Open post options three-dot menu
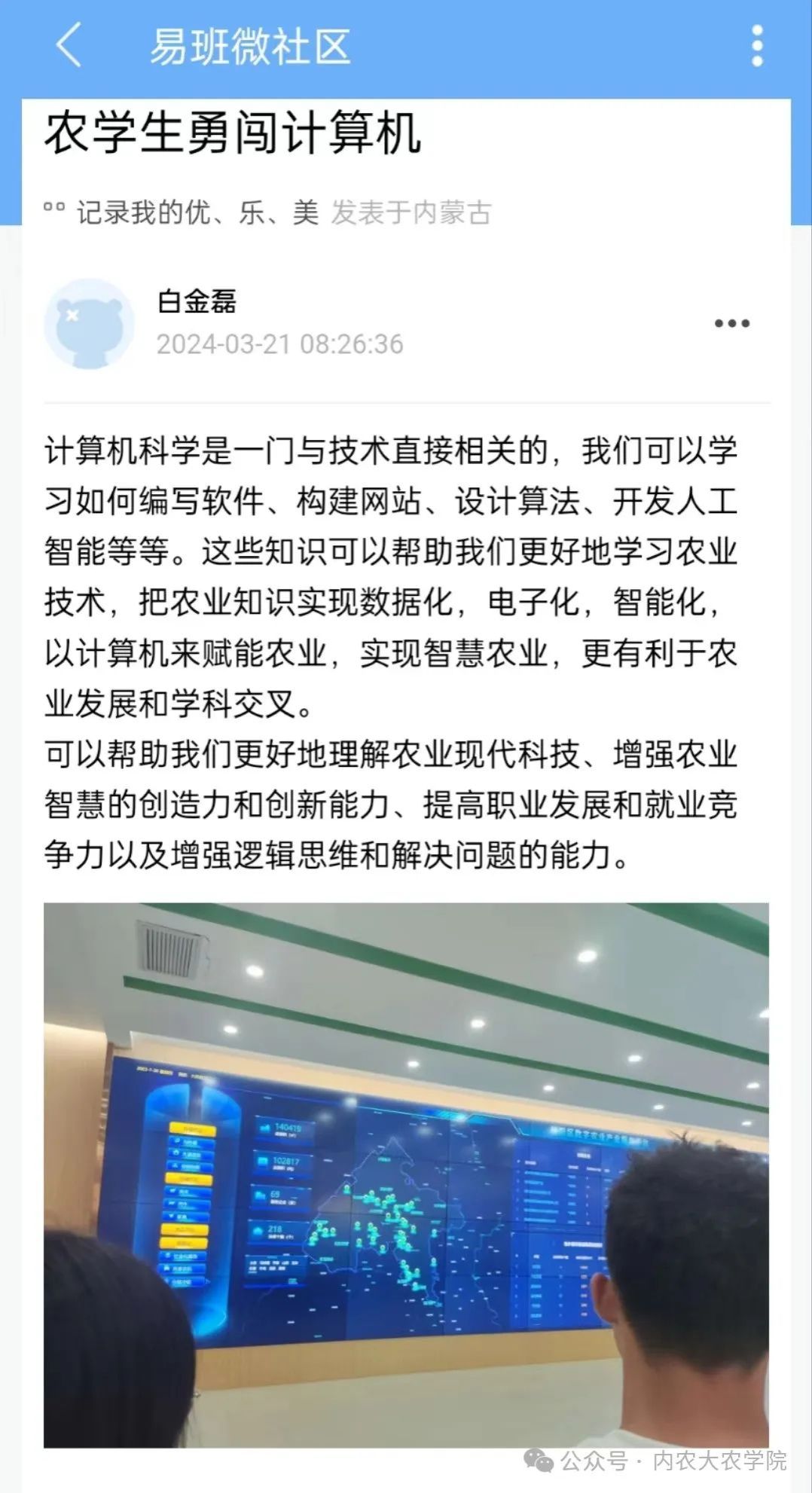The width and height of the screenshot is (812, 1493). point(731,324)
